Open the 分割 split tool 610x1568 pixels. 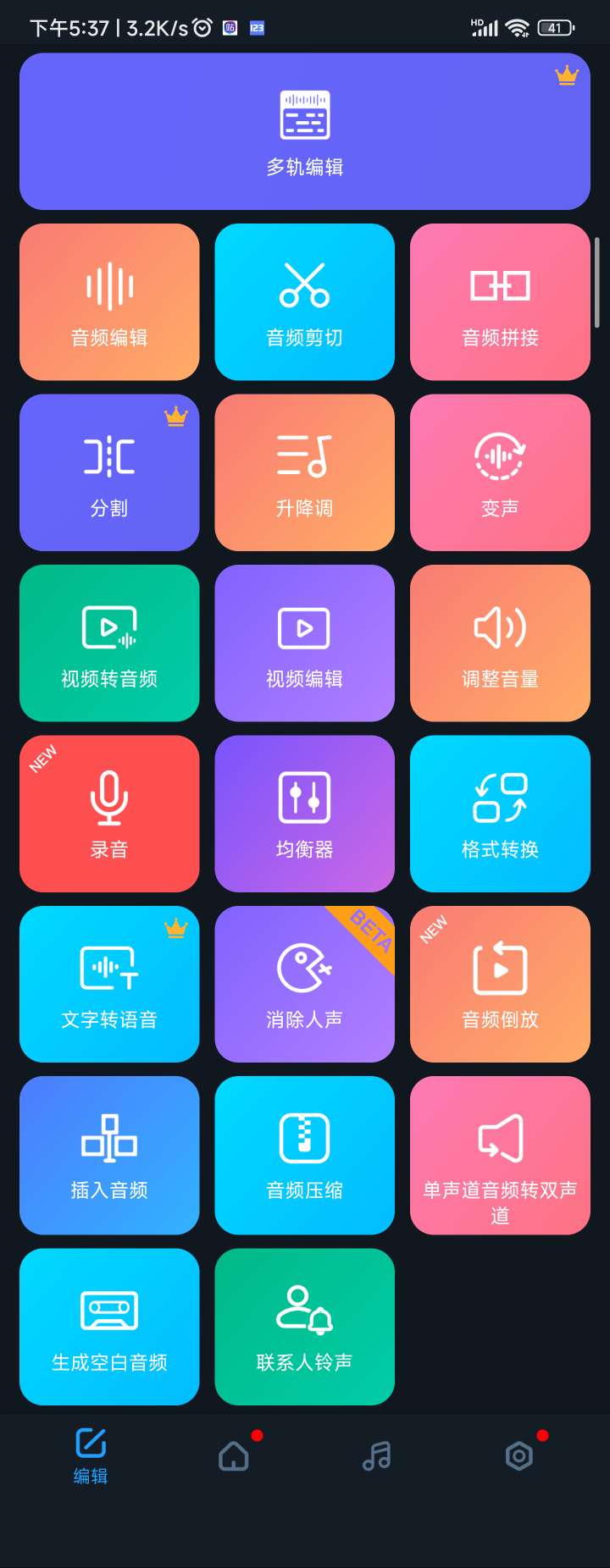(x=109, y=472)
